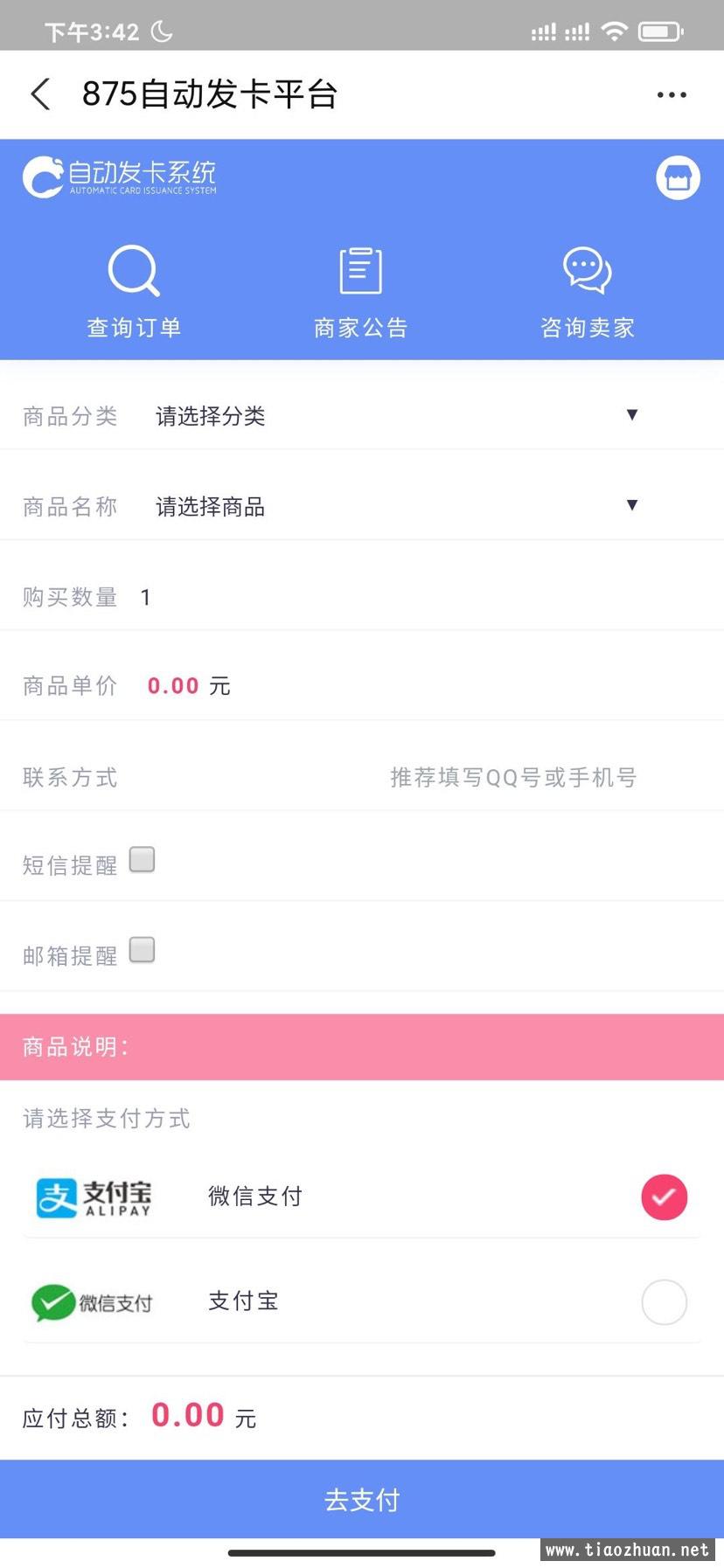The height and width of the screenshot is (1568, 724).
Task: Expand the 商品名称 product dropdown
Action: (x=393, y=506)
